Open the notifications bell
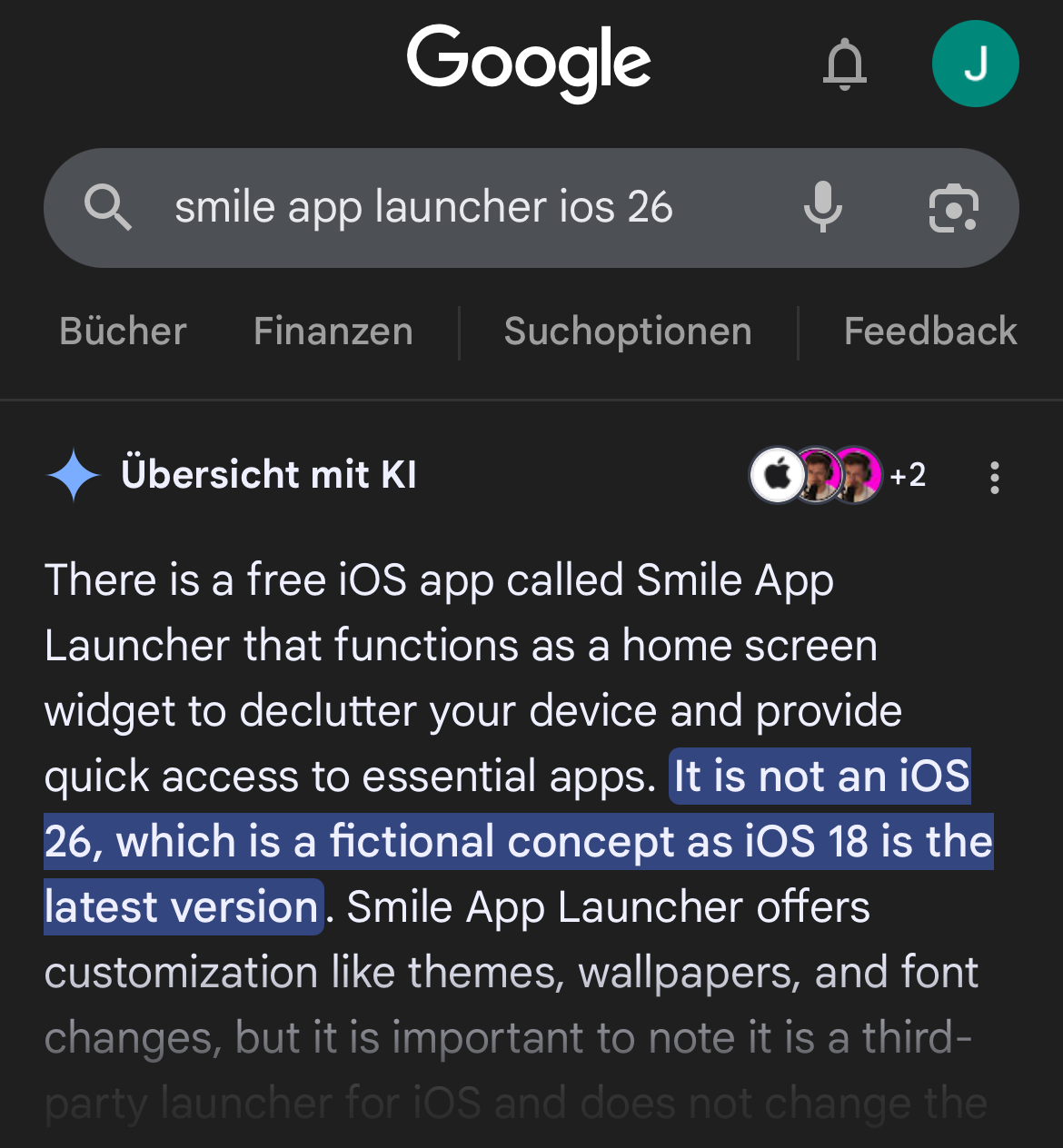Viewport: 1063px width, 1148px height. (x=844, y=64)
